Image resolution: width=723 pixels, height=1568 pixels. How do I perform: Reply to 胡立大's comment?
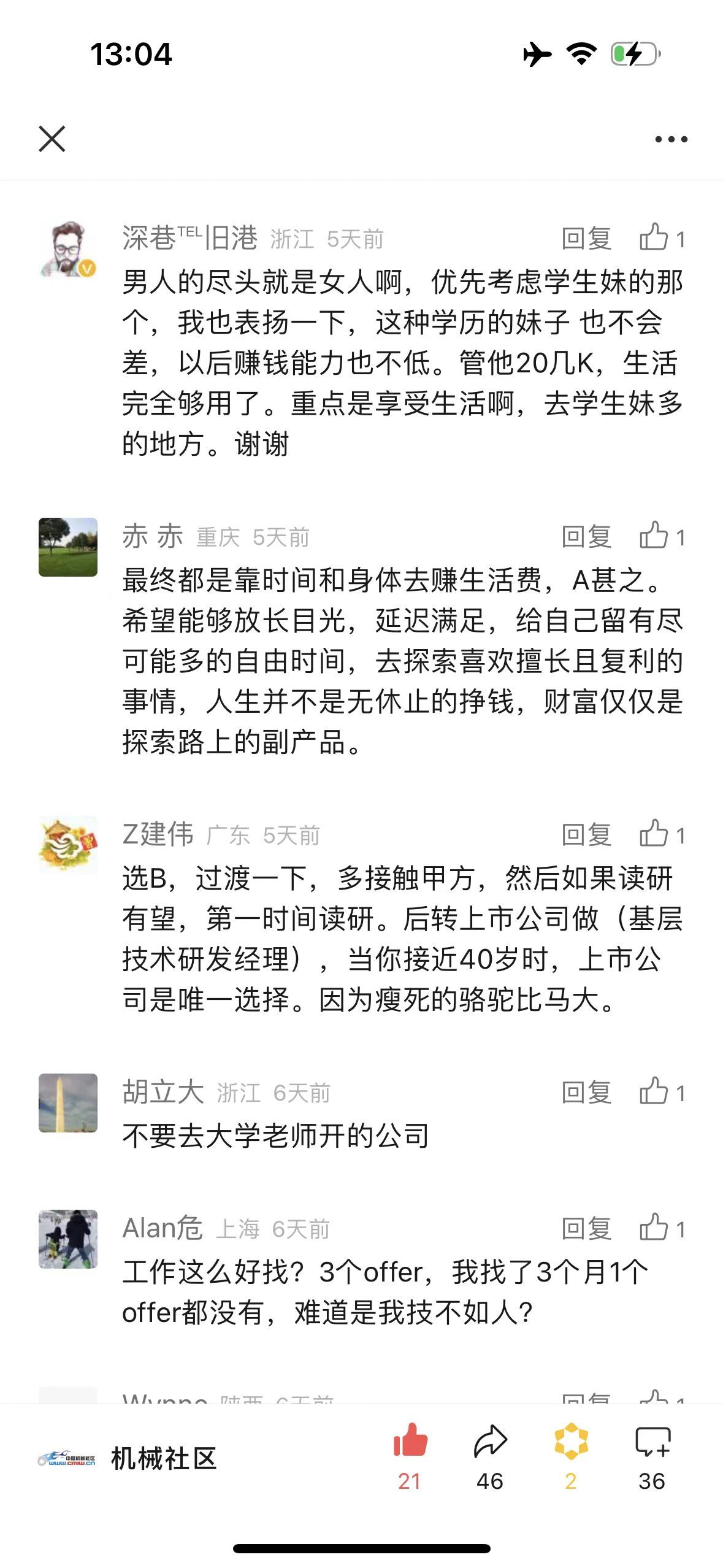pos(586,1093)
